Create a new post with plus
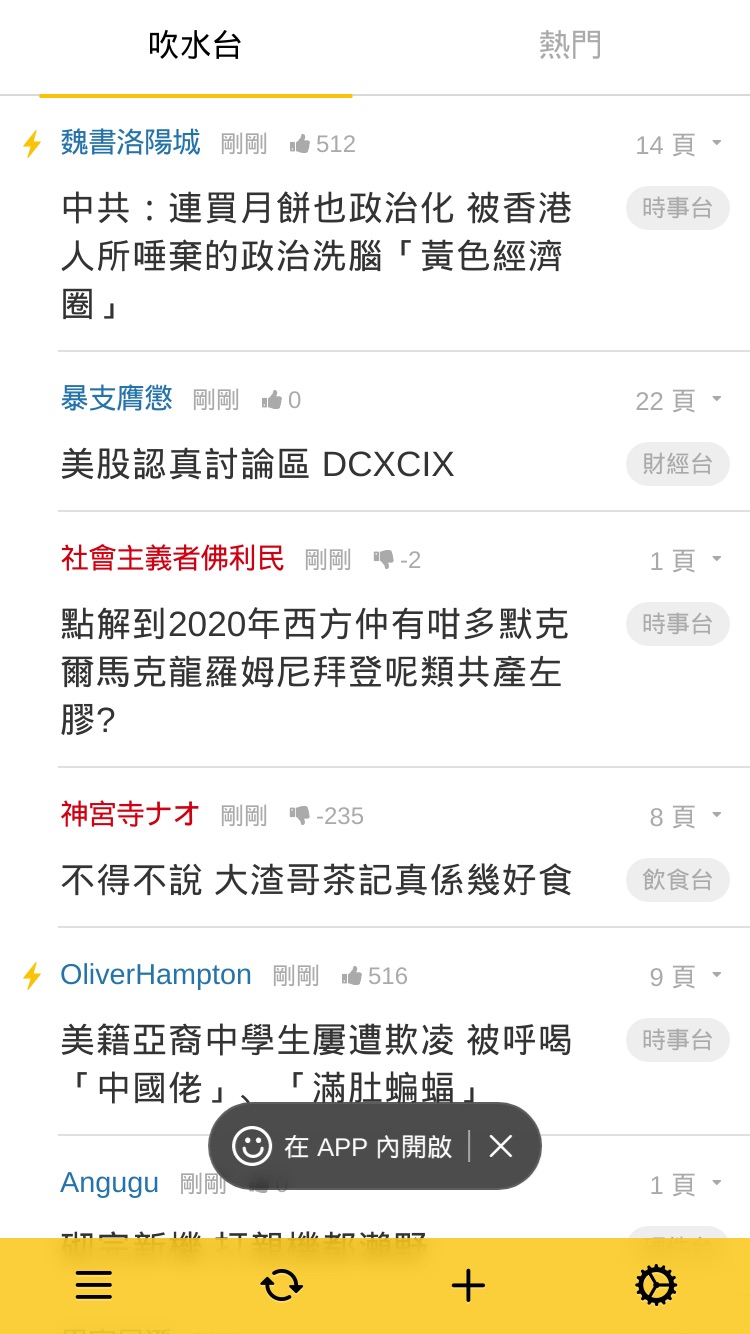This screenshot has width=750, height=1334. coord(468,1285)
